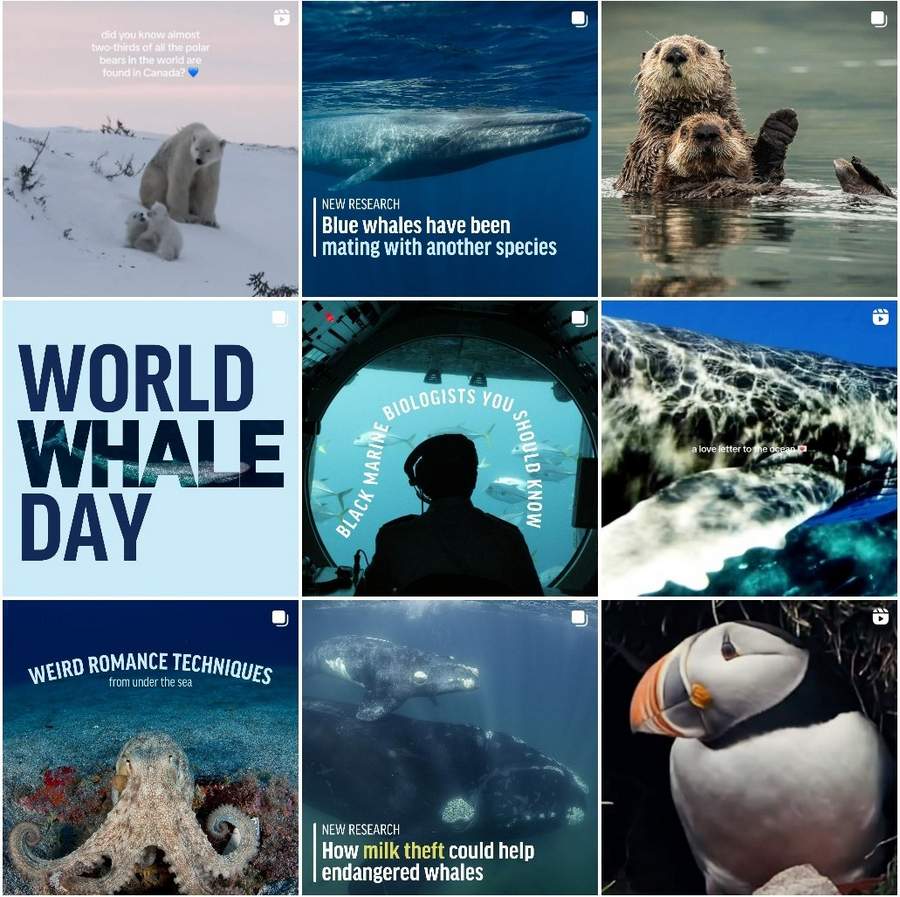Play the puffin reel
The image size is (900, 897).
tap(750, 747)
